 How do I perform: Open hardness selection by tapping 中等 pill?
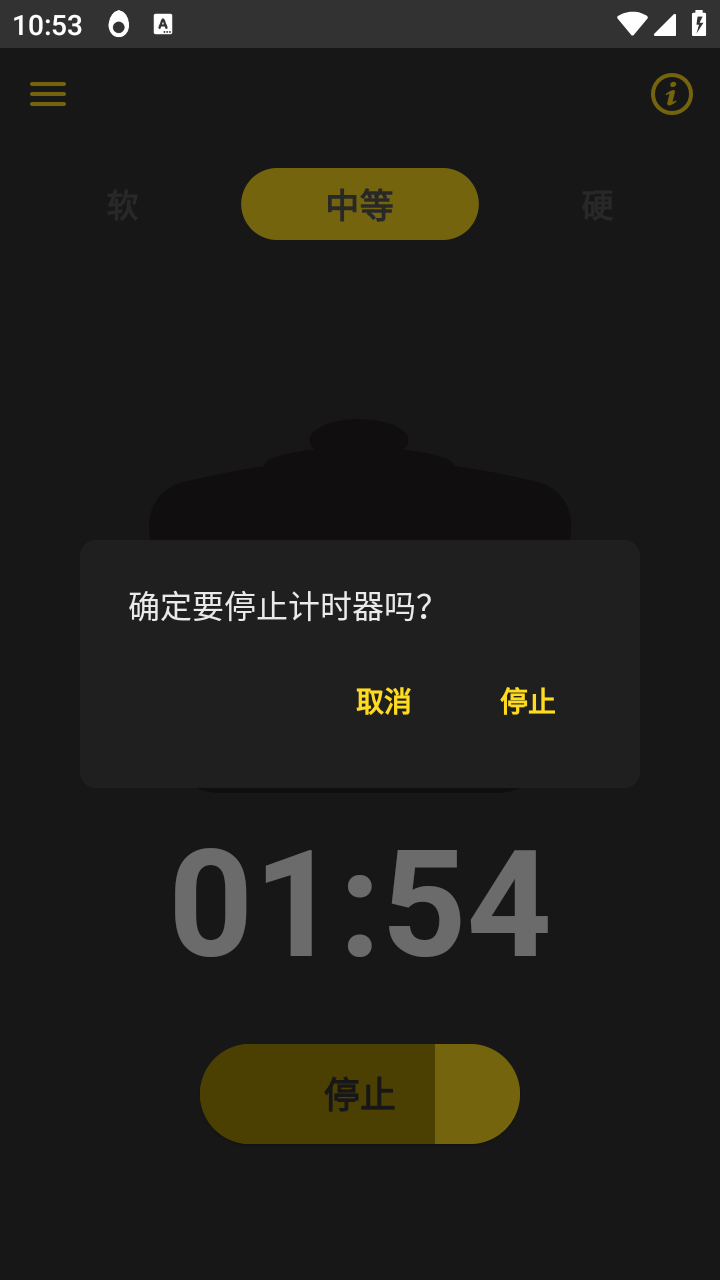point(359,204)
